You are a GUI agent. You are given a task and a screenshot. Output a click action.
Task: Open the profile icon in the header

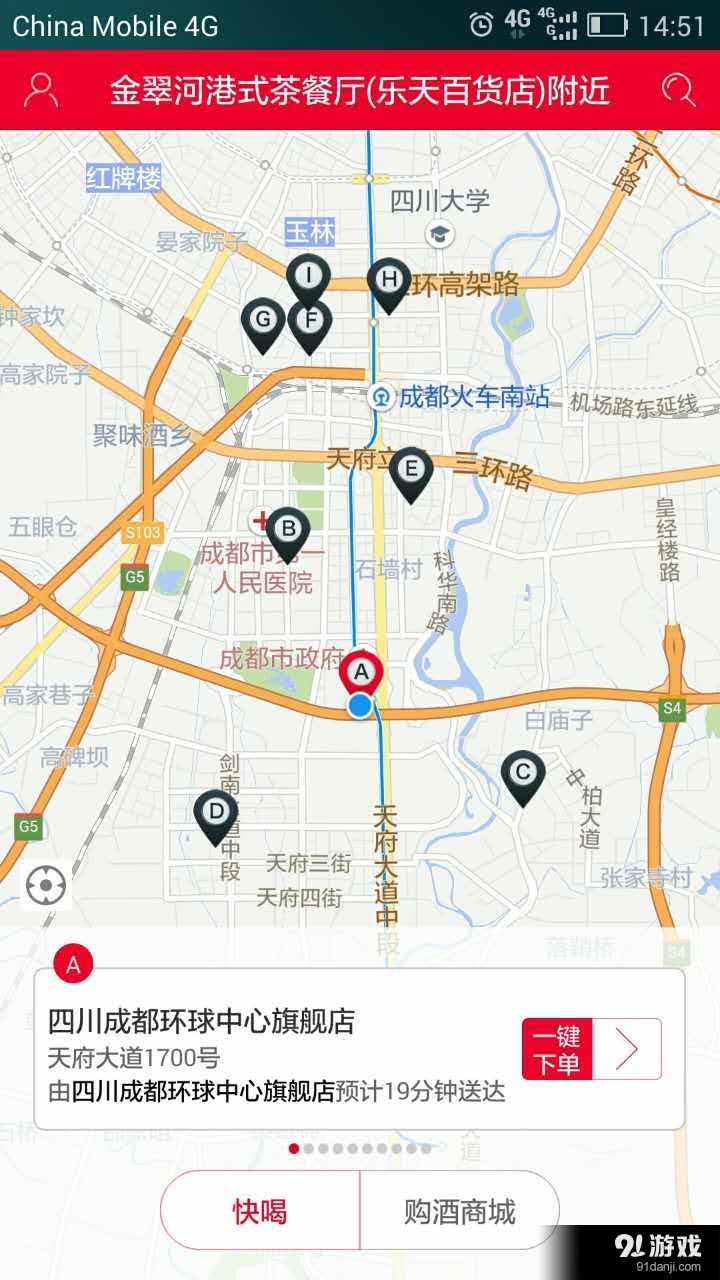tap(40, 91)
